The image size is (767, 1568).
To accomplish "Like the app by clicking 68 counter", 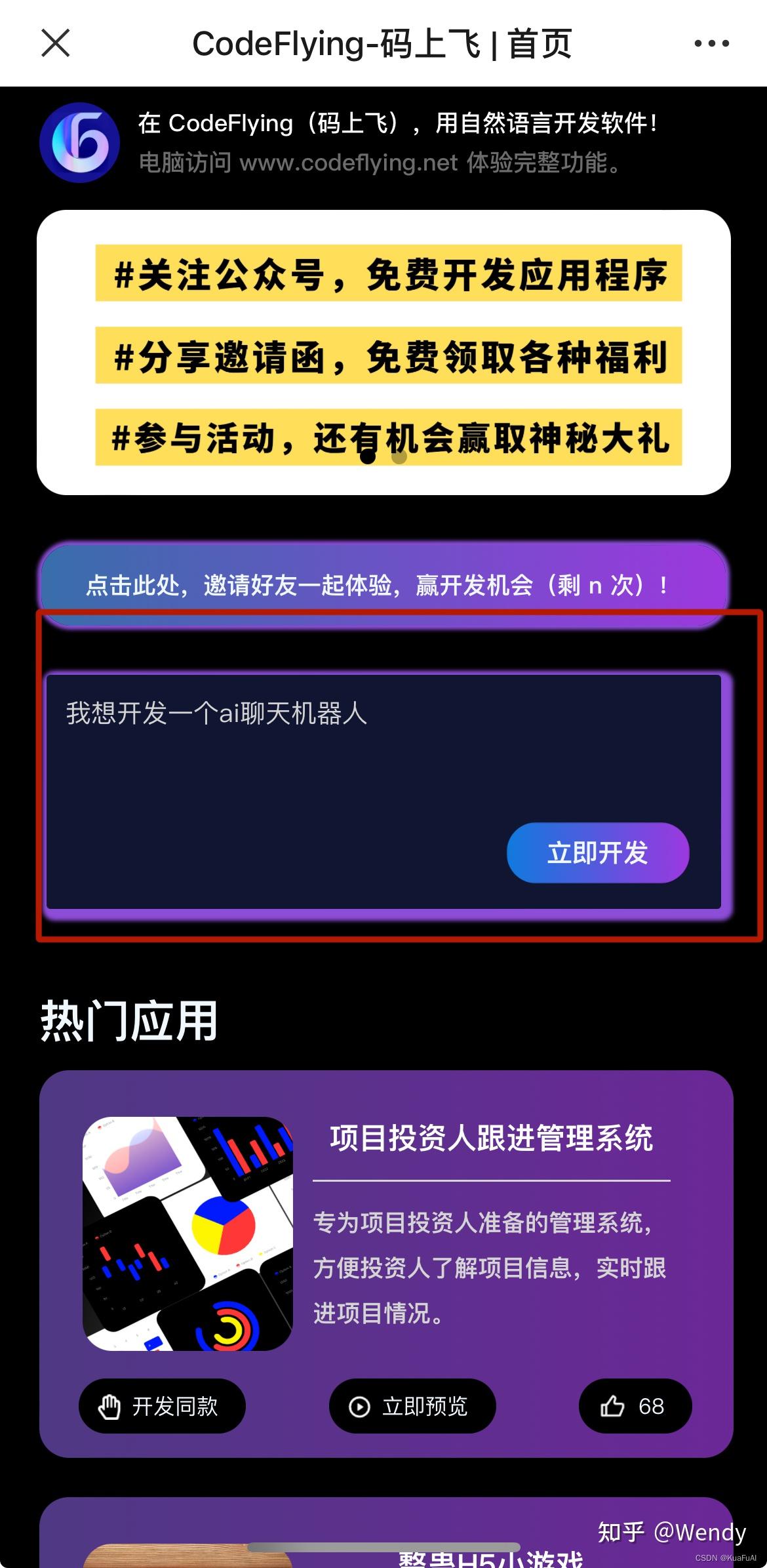I will [634, 1406].
